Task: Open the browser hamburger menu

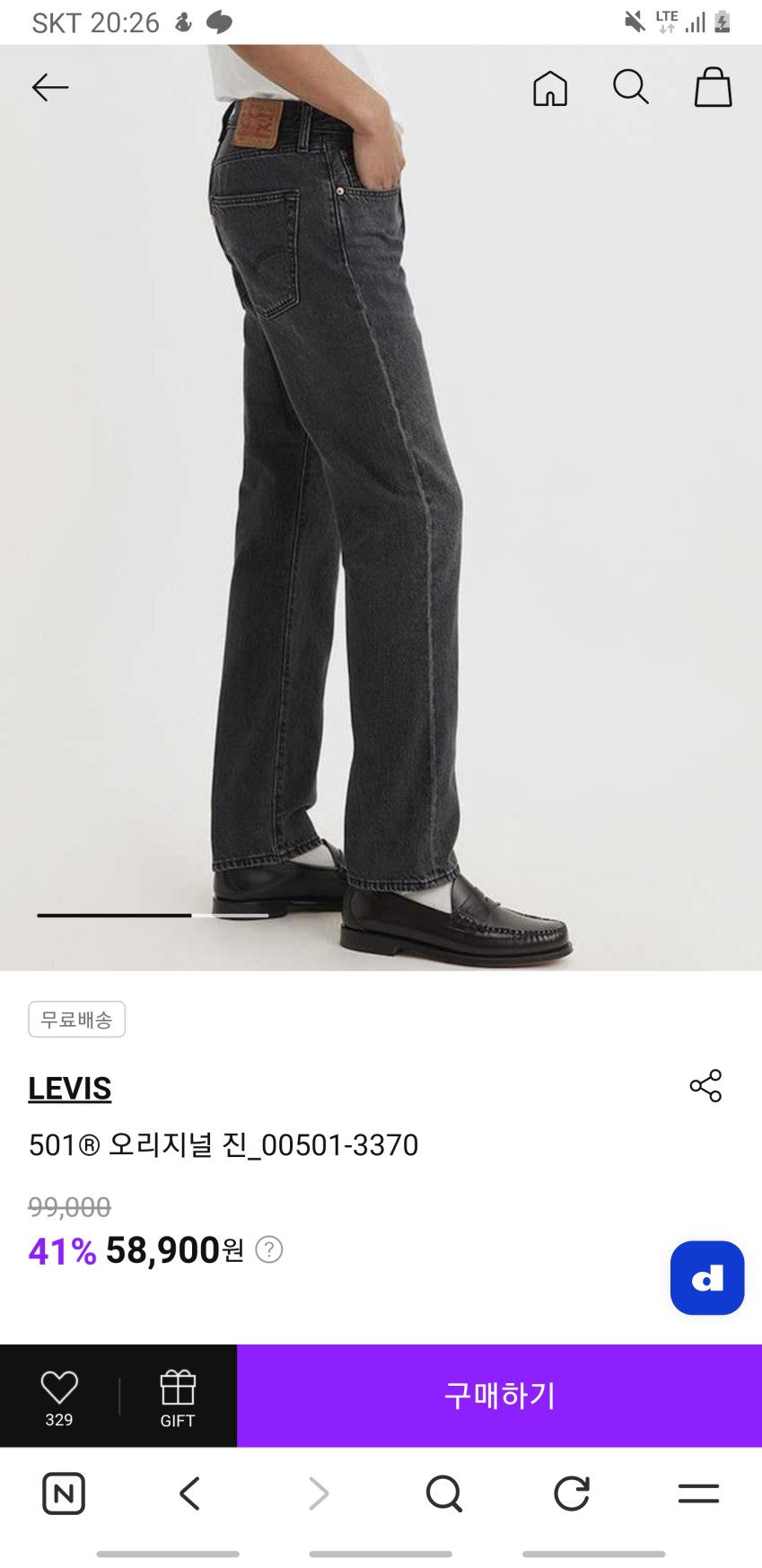Action: [698, 1494]
